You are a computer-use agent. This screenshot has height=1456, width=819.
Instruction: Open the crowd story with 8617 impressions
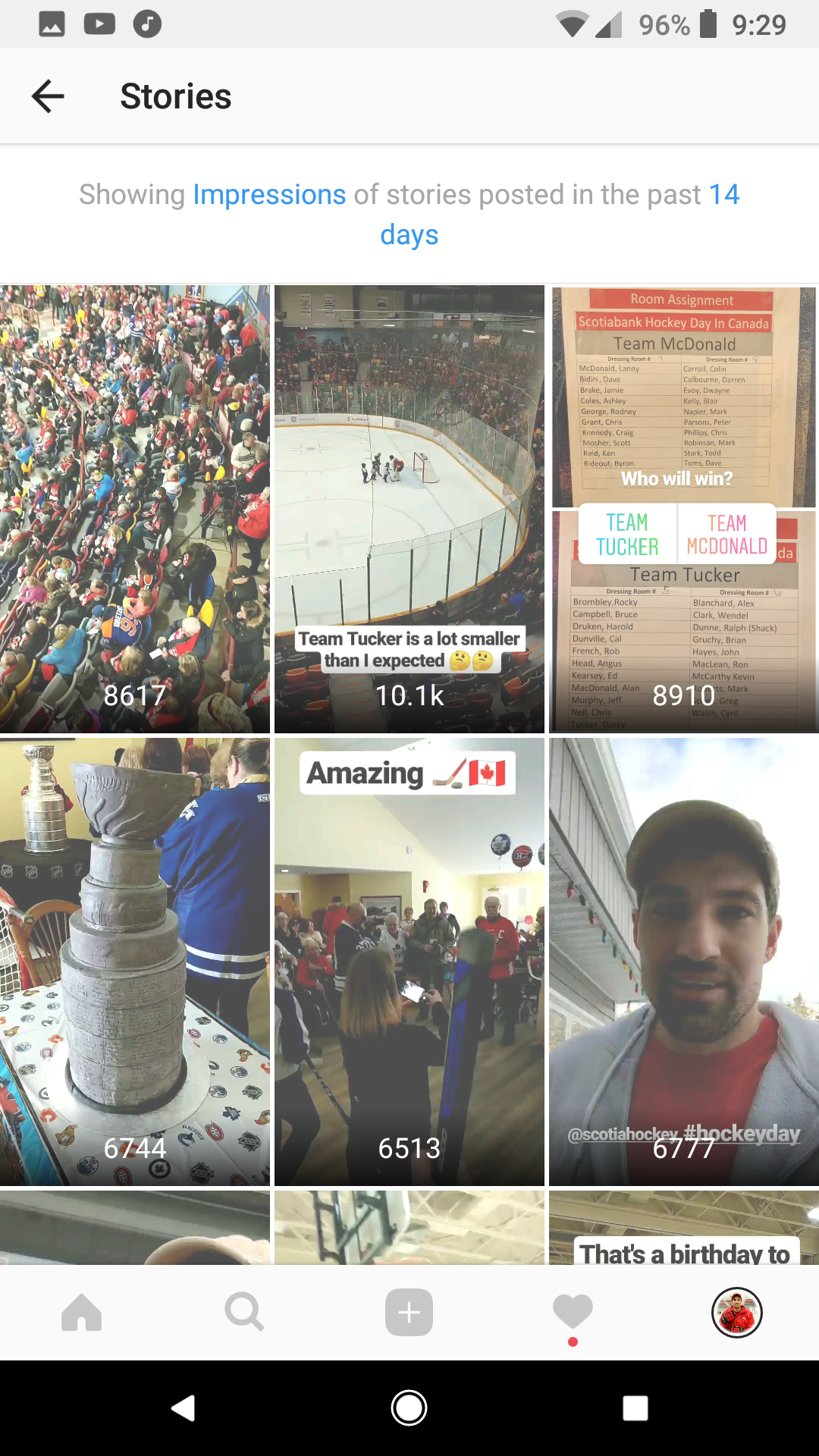(135, 508)
